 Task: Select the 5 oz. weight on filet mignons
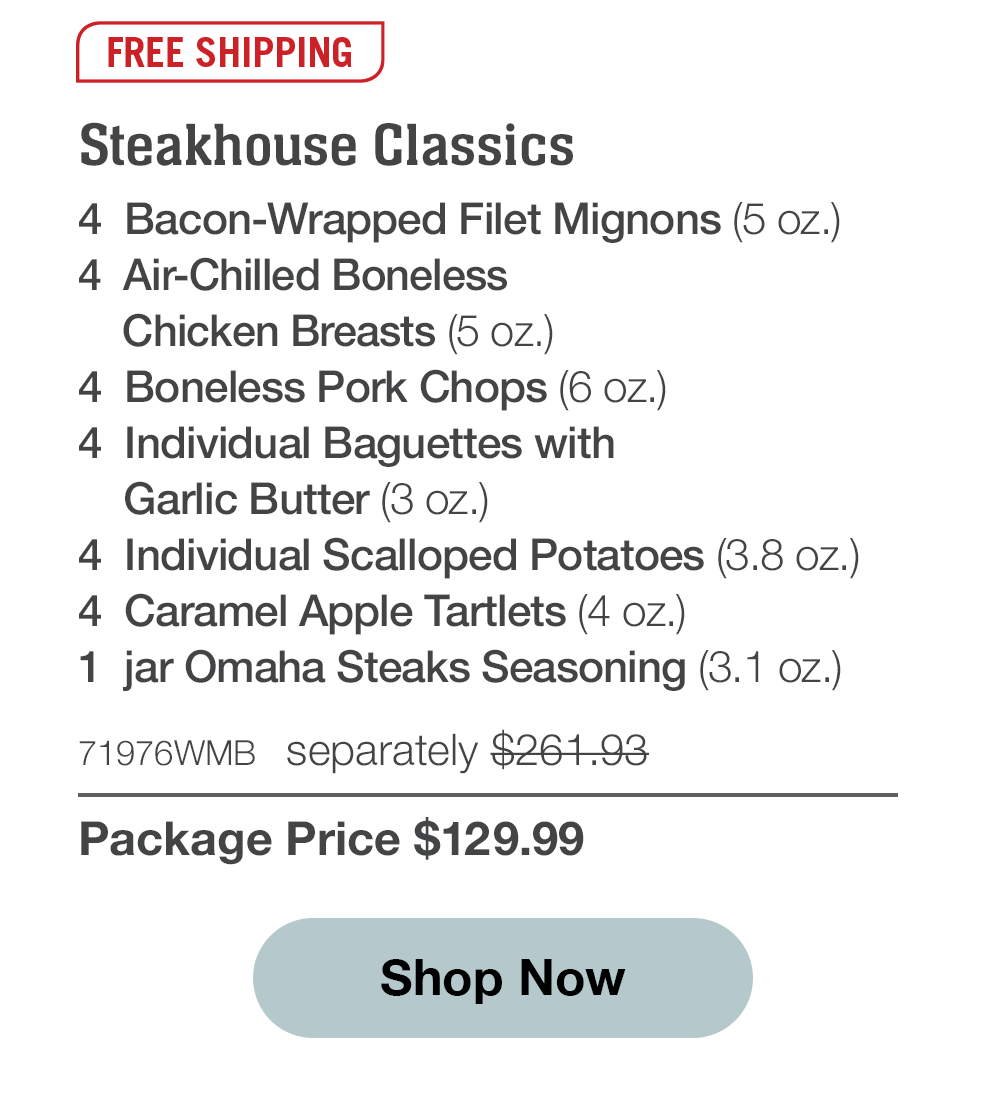click(786, 218)
